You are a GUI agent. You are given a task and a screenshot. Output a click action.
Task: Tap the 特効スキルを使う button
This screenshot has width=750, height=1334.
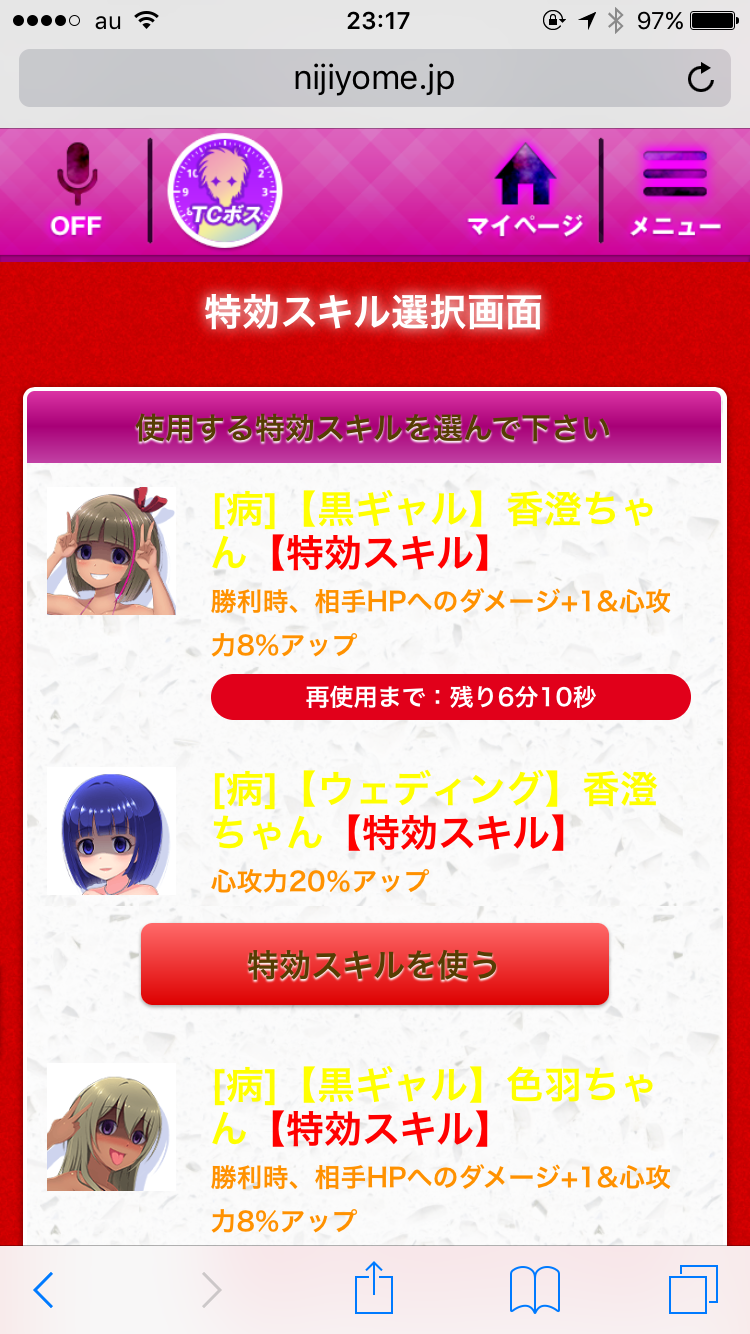(x=374, y=964)
